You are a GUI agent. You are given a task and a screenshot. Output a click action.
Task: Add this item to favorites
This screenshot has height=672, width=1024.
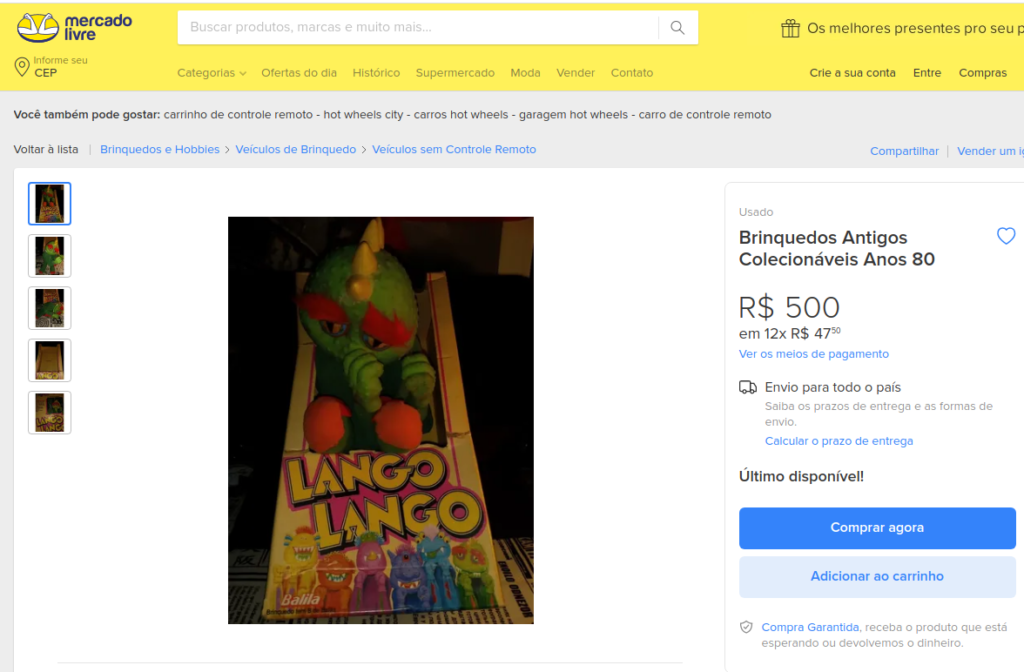(x=1006, y=236)
